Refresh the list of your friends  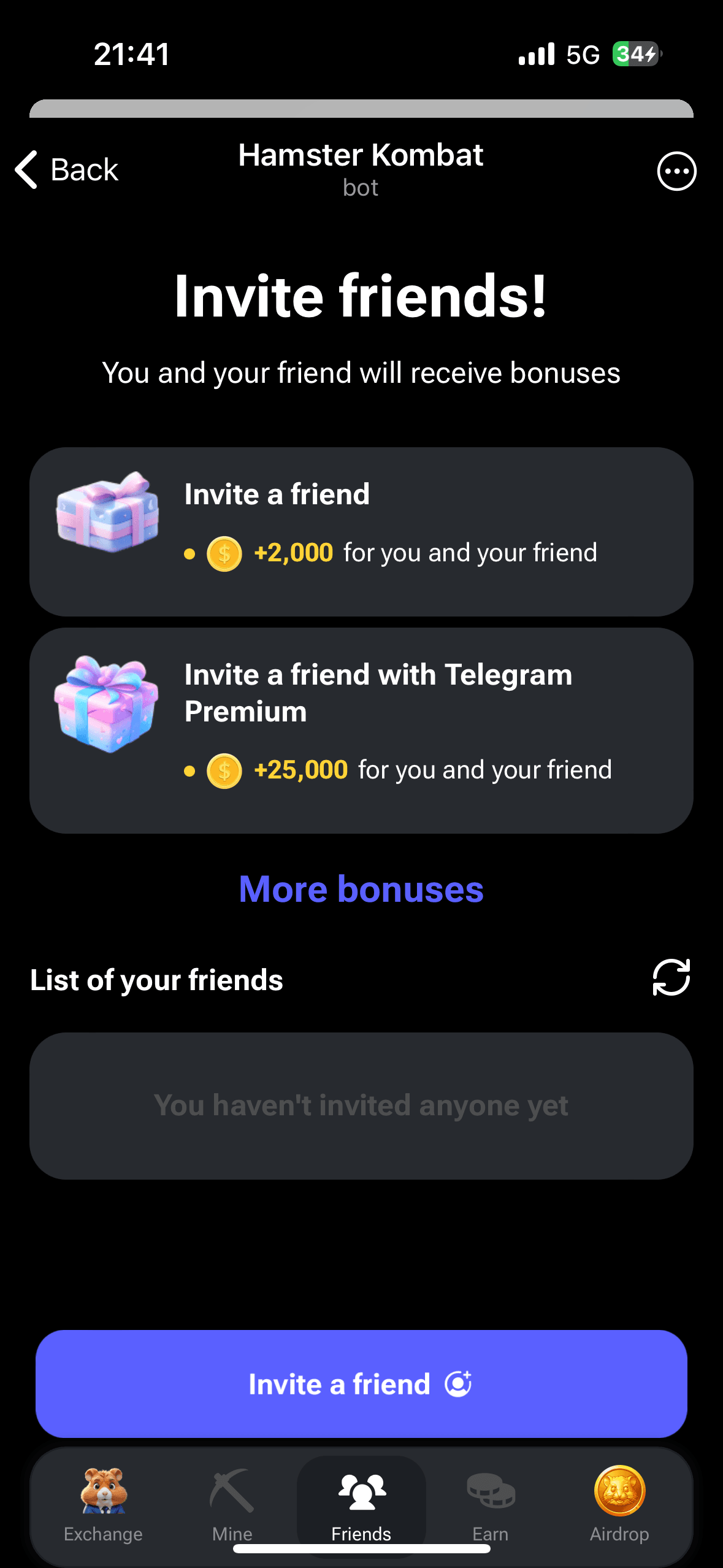(x=671, y=977)
